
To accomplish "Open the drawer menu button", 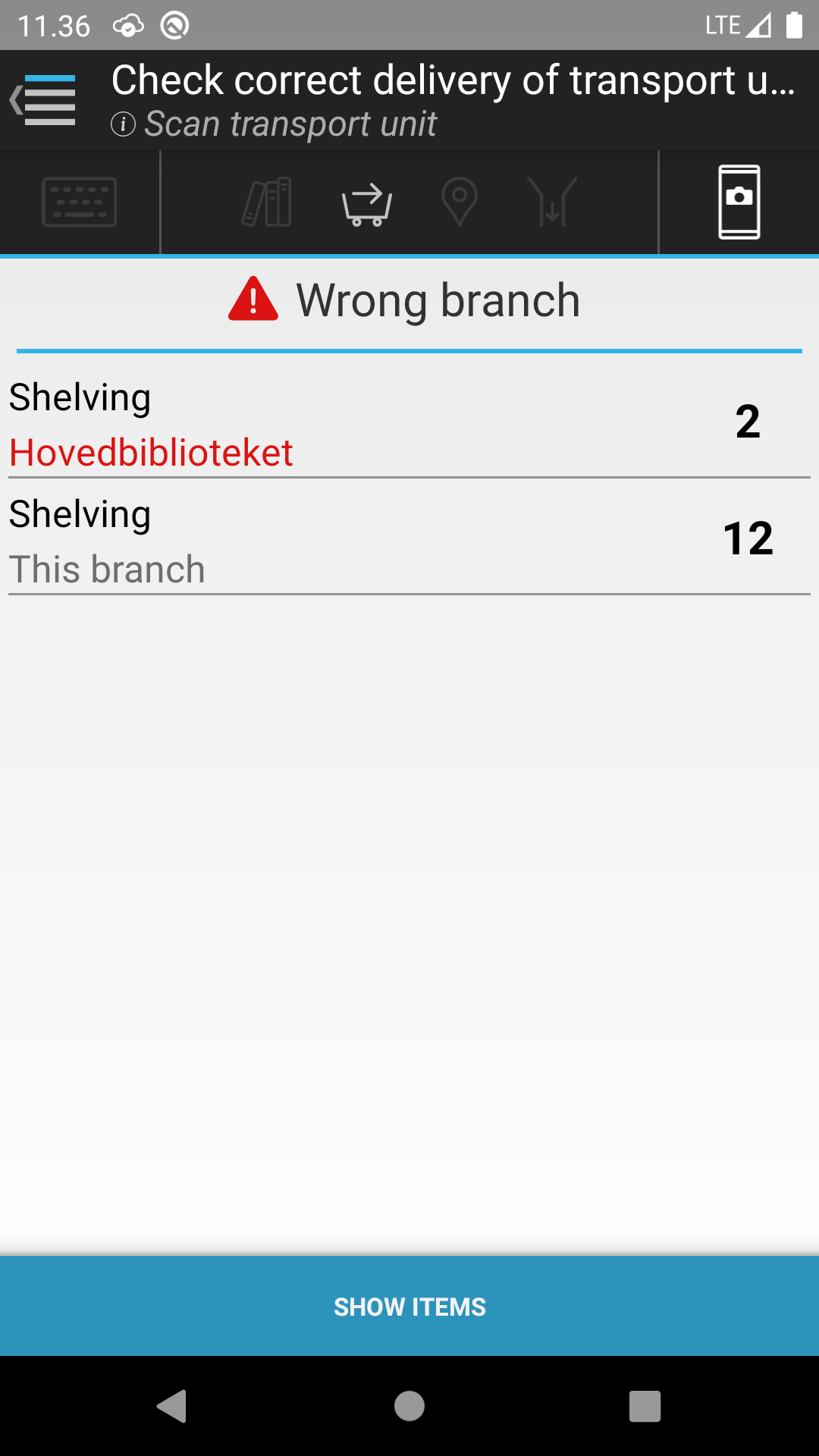I will (43, 100).
